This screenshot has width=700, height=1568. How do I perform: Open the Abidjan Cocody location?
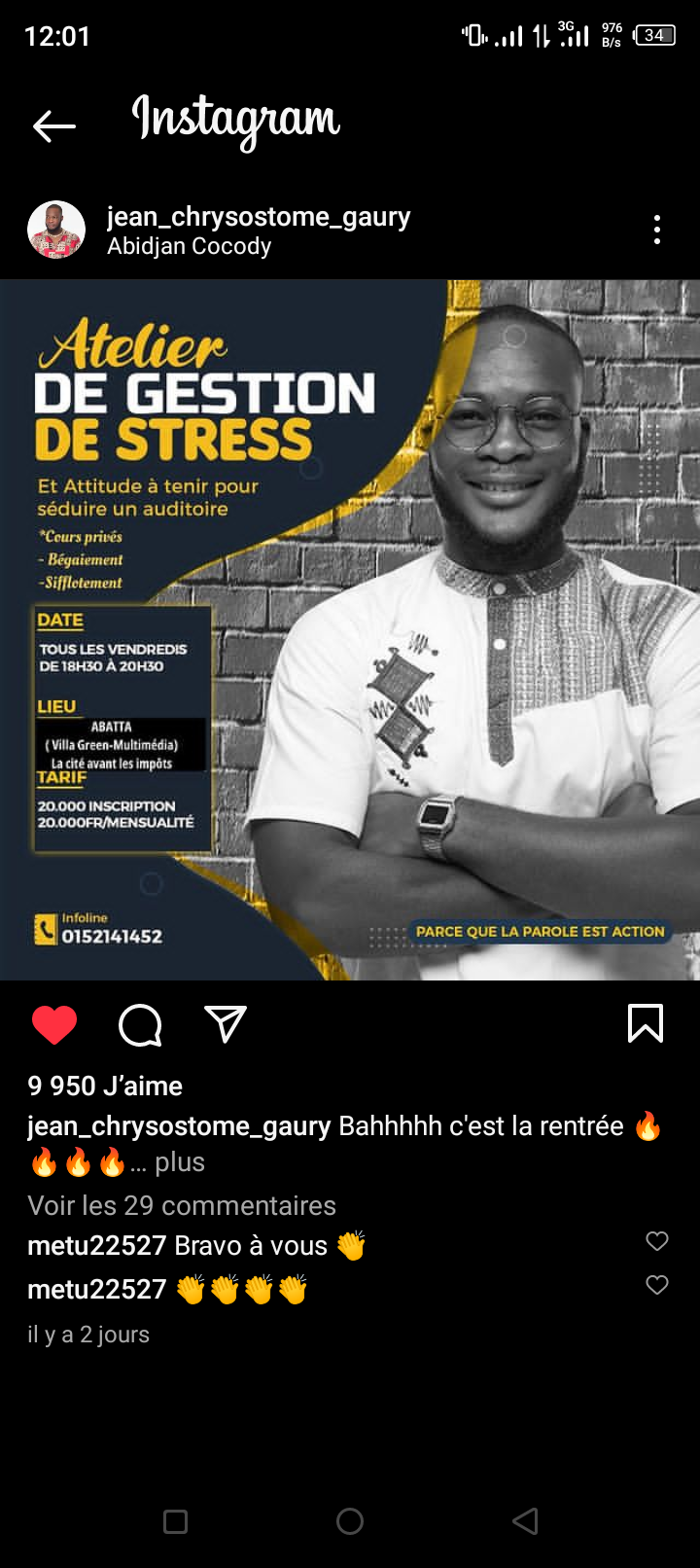click(x=190, y=246)
